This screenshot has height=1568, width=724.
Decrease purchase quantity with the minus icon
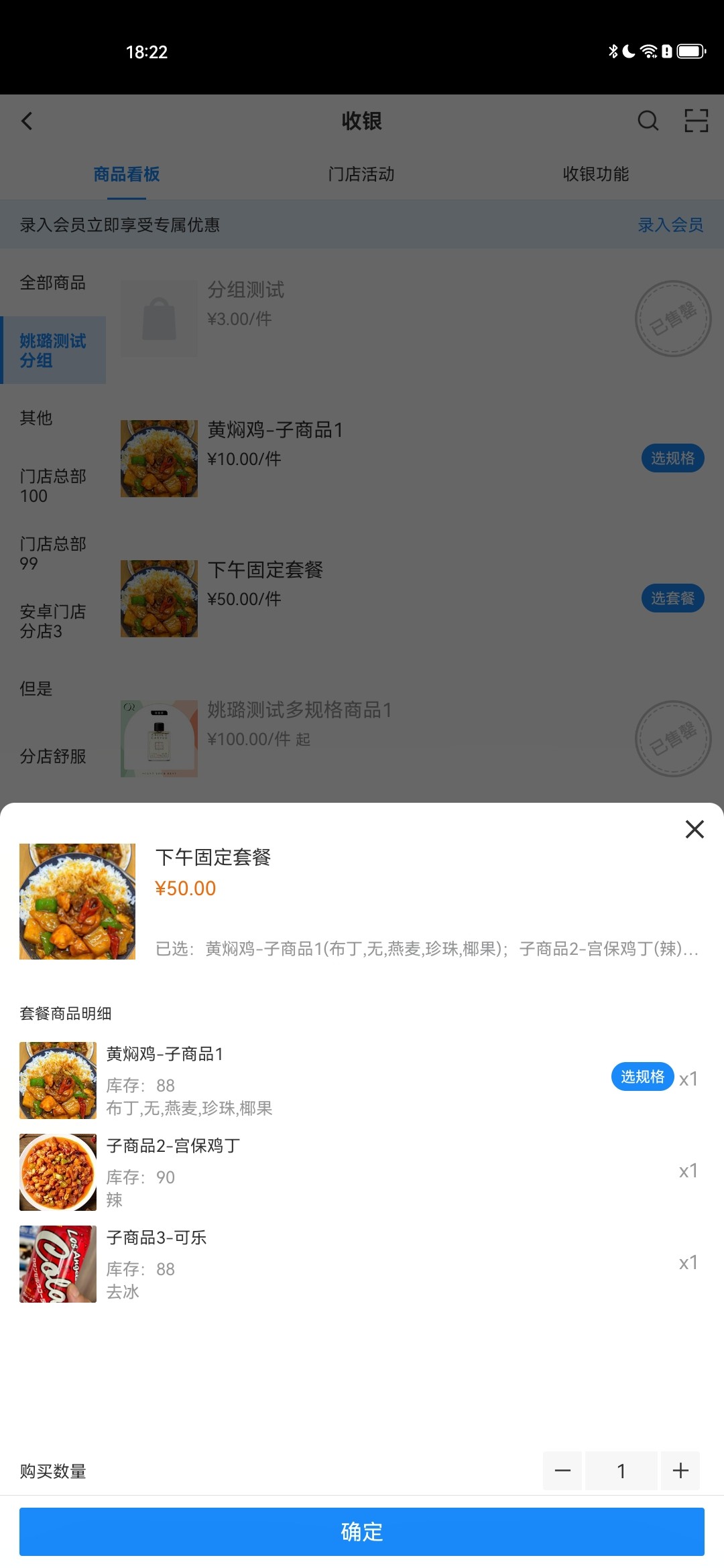point(563,1472)
